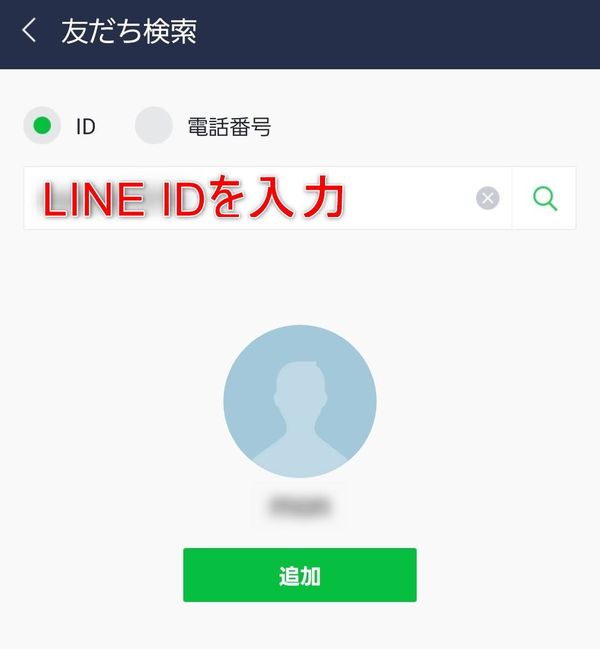Viewport: 600px width, 649px height.
Task: Tap the green 追加 button
Action: point(300,575)
